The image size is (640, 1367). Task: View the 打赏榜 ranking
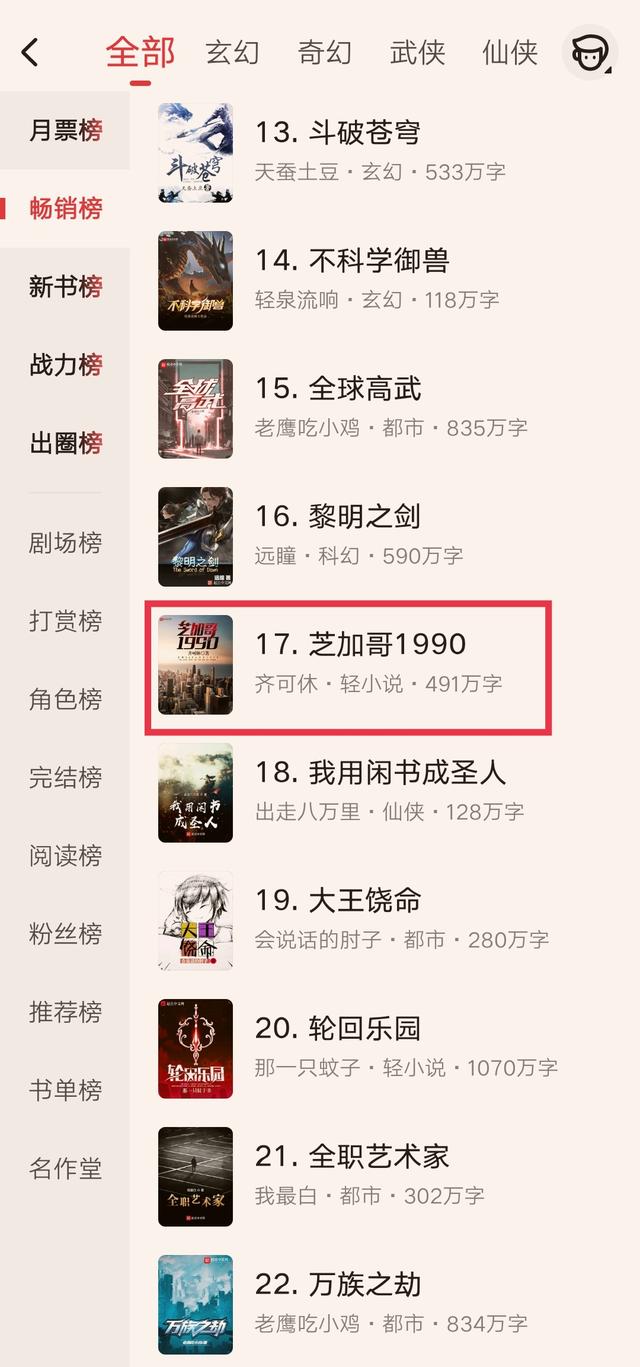65,621
